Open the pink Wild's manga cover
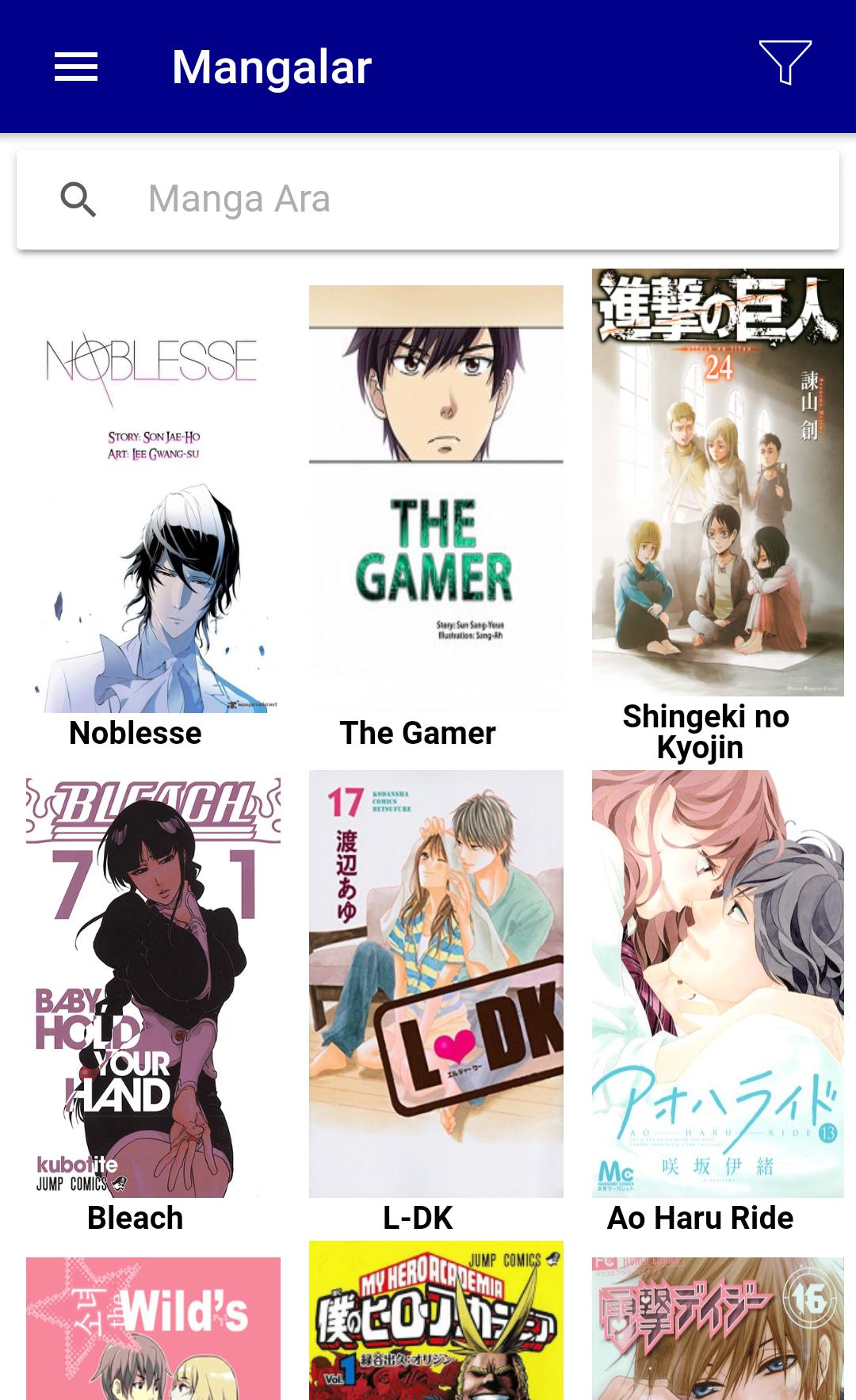 click(x=152, y=1328)
